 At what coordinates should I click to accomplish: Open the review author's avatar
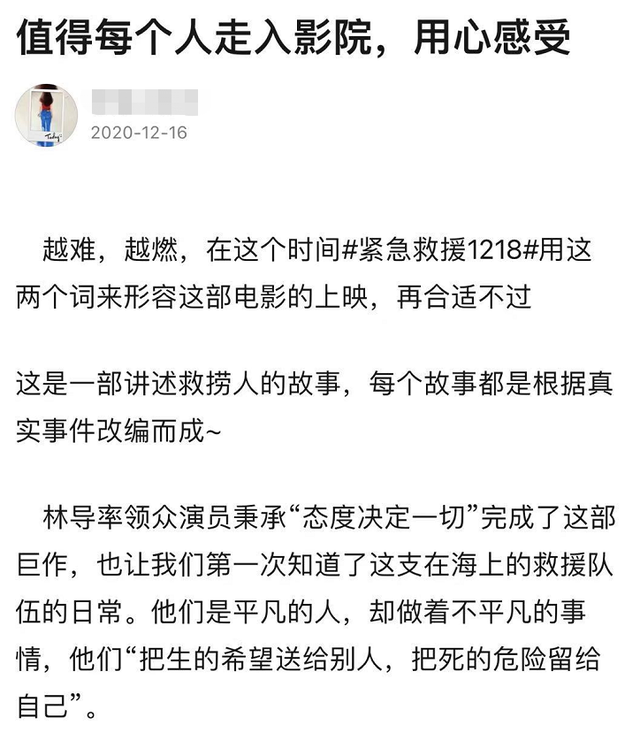[46, 116]
